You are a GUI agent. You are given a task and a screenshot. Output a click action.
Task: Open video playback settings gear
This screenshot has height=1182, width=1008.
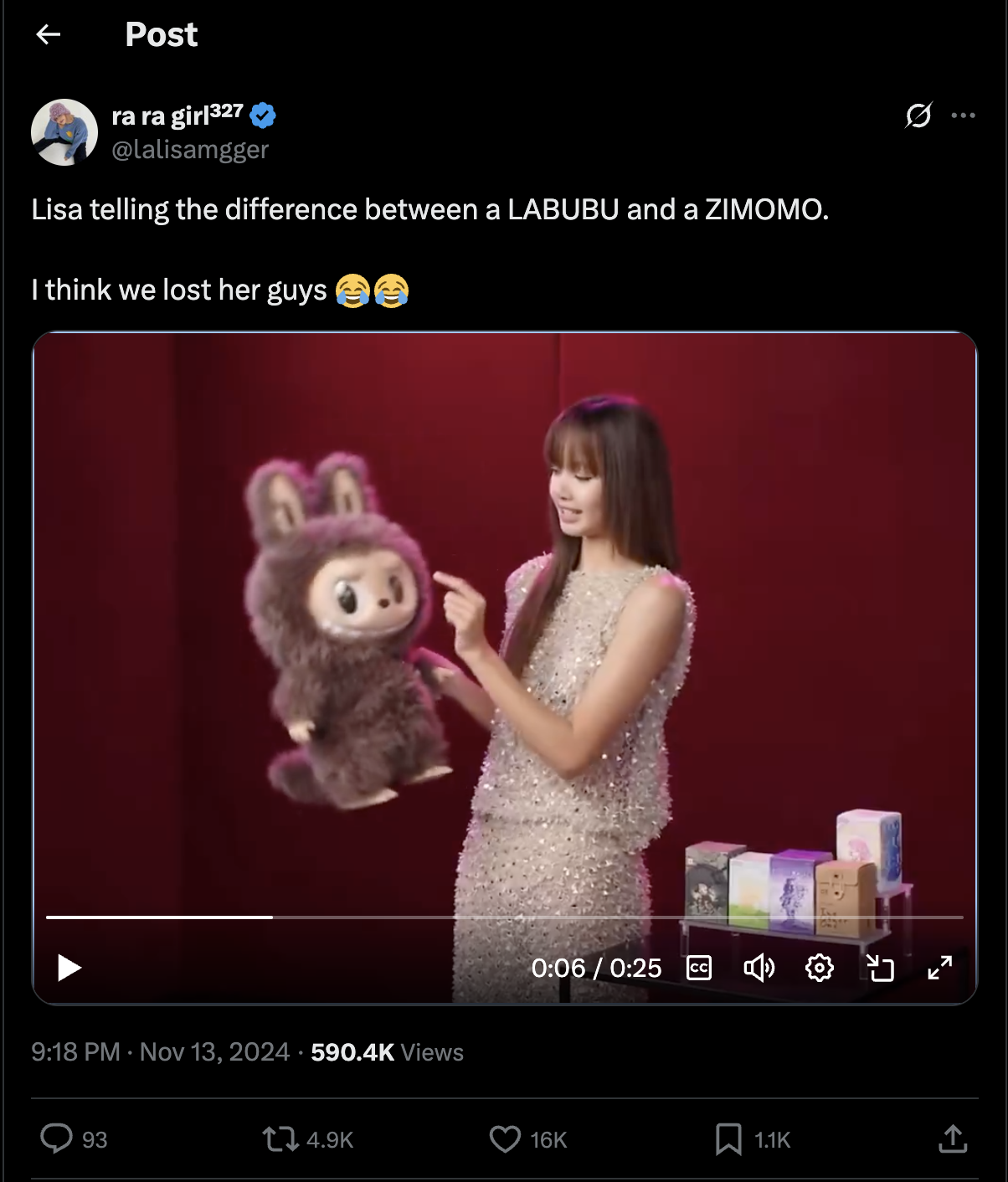(820, 968)
